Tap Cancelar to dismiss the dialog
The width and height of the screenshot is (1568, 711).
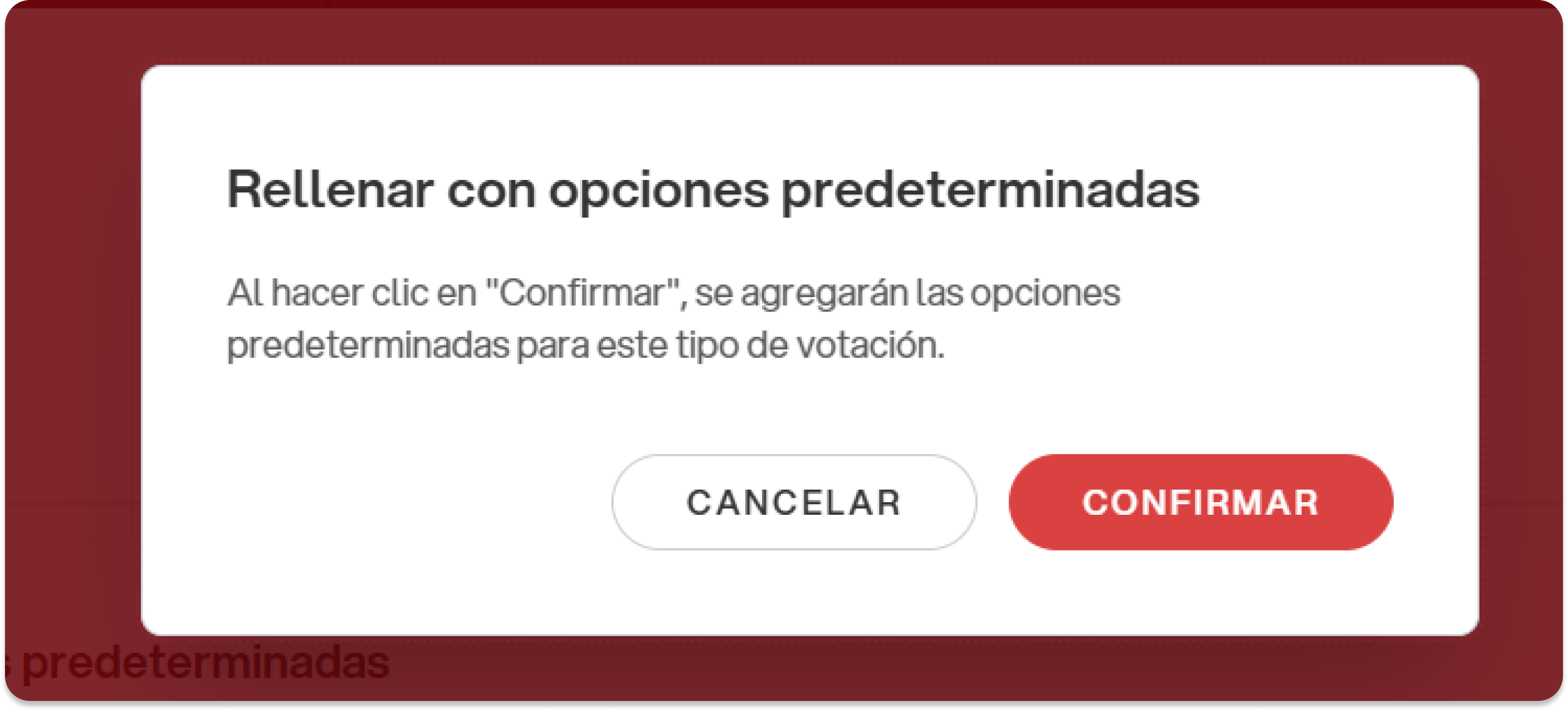pos(793,502)
